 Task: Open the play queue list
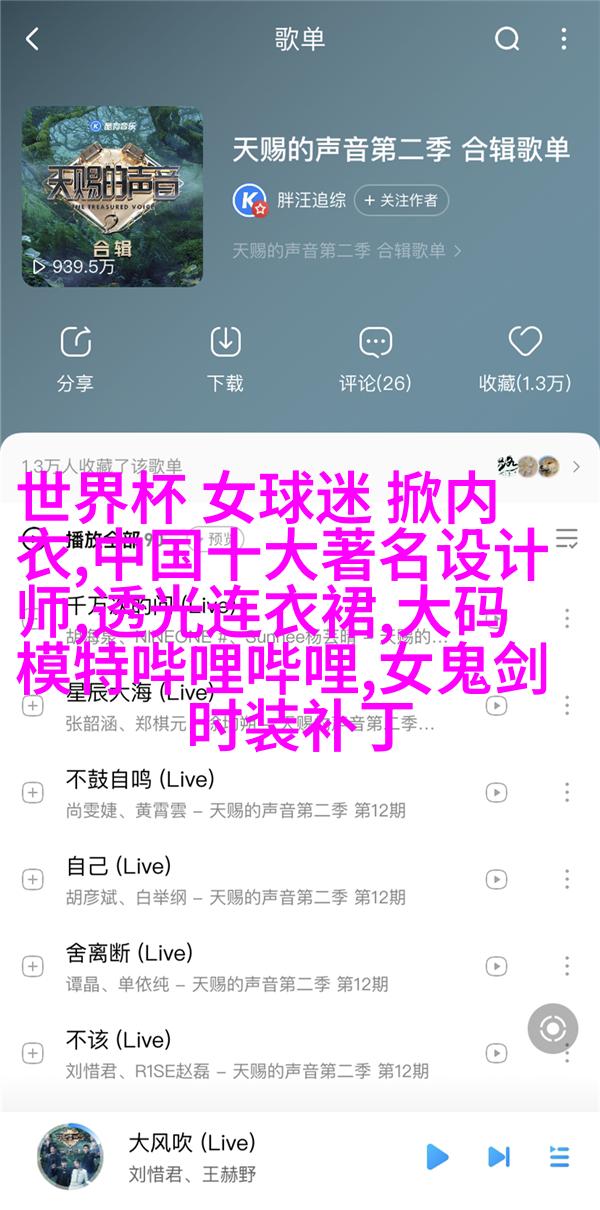click(559, 1158)
